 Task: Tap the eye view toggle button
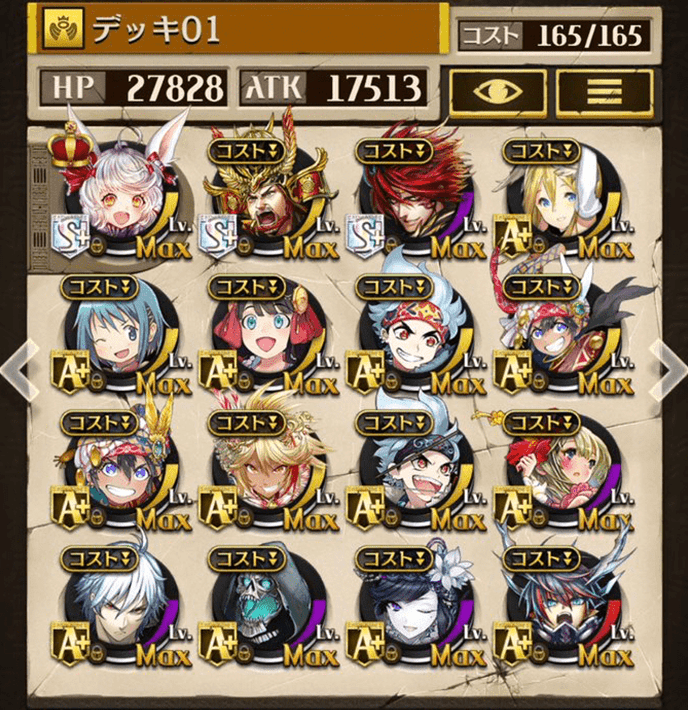[497, 90]
